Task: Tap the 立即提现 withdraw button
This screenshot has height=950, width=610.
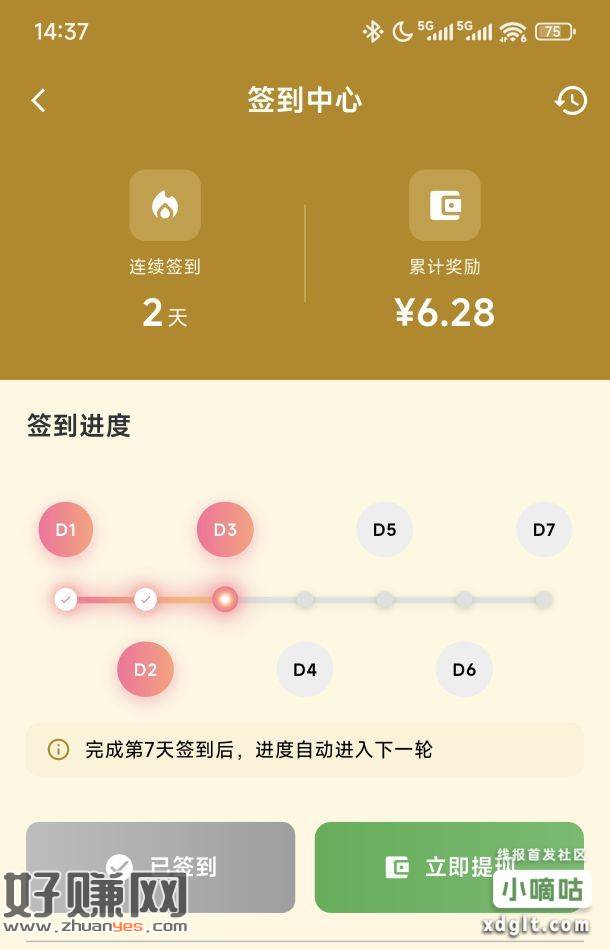Action: pyautogui.click(x=449, y=866)
